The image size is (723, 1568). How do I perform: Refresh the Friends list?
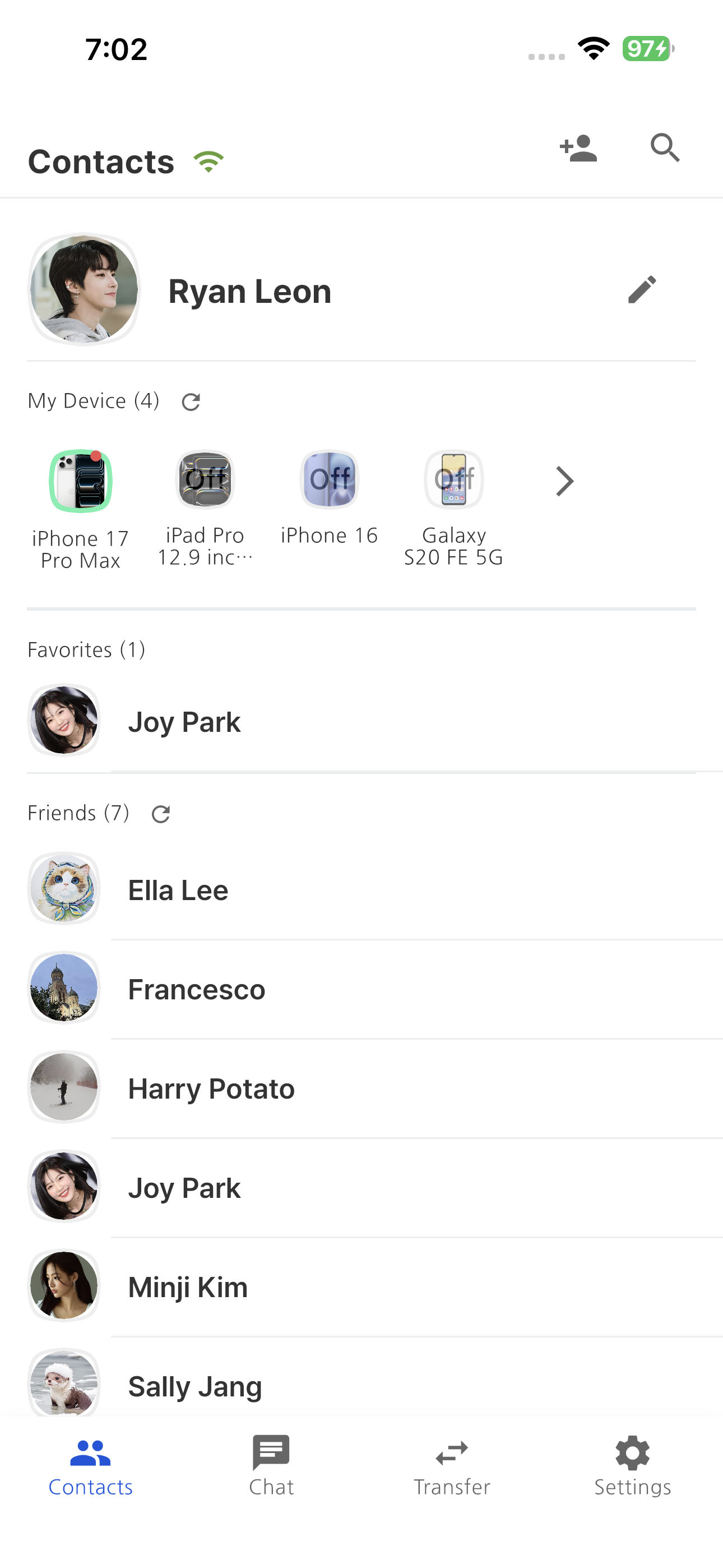[x=161, y=814]
